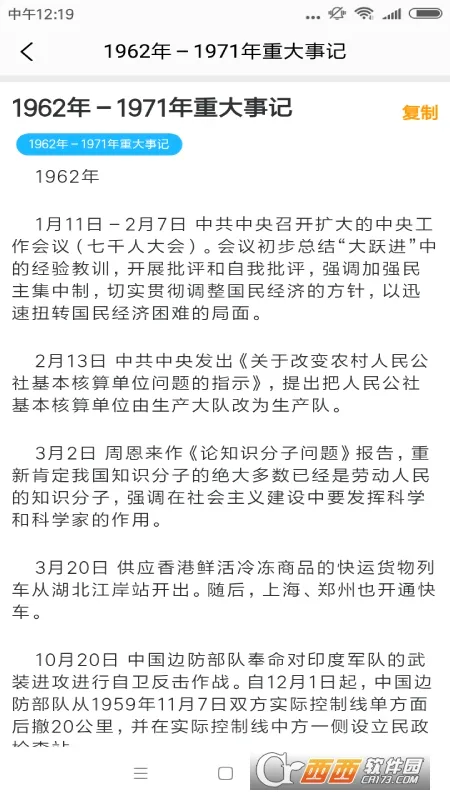This screenshot has width=450, height=800.
Task: Select the blue 1962年－1971年重大事记 chip
Action: pyautogui.click(x=99, y=144)
